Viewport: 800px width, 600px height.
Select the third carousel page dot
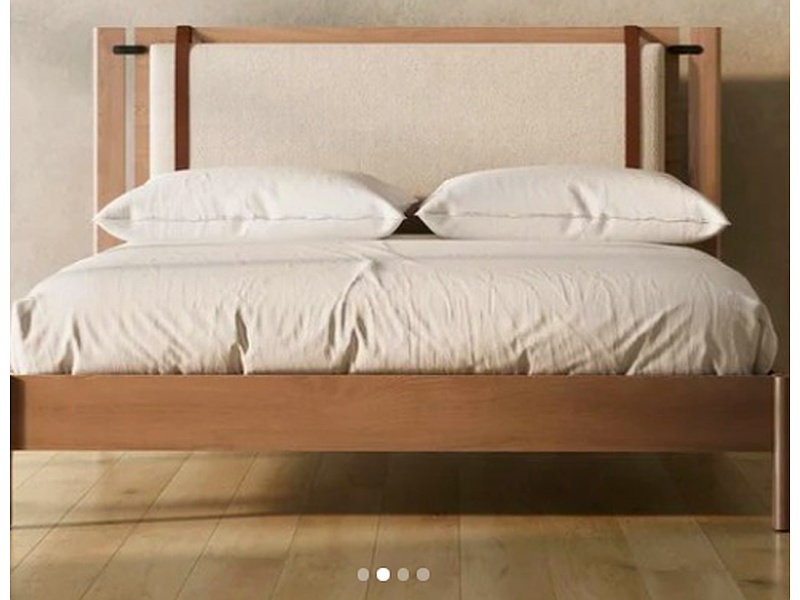pos(403,575)
